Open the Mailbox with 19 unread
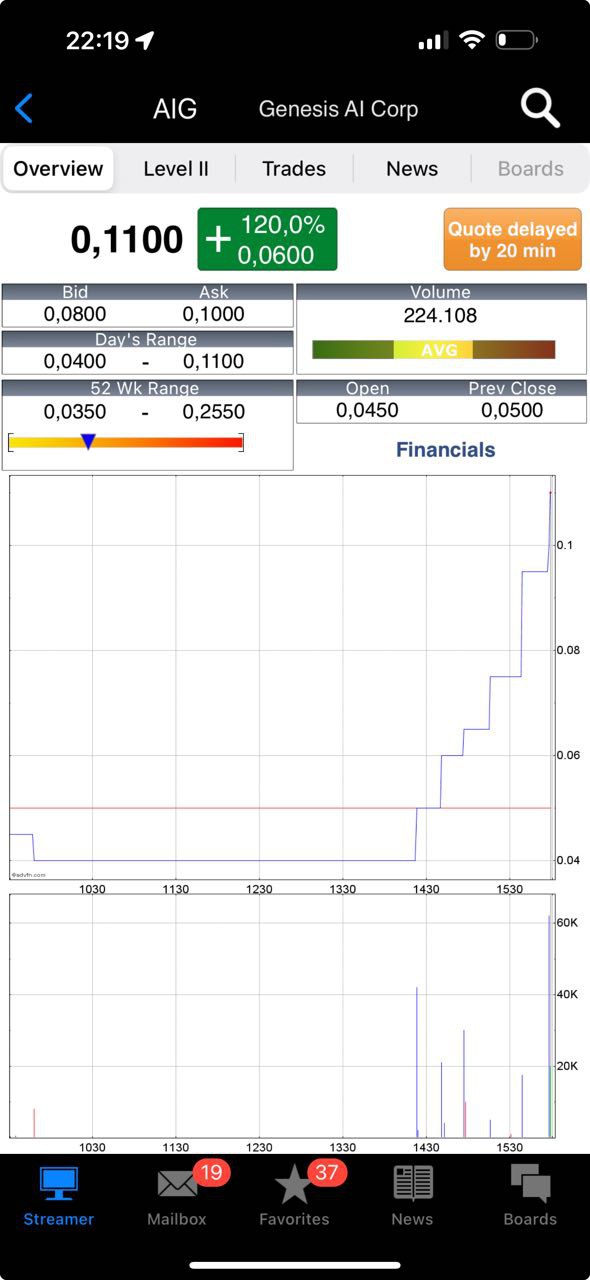Screen dimensions: 590x1280 coord(177,1196)
